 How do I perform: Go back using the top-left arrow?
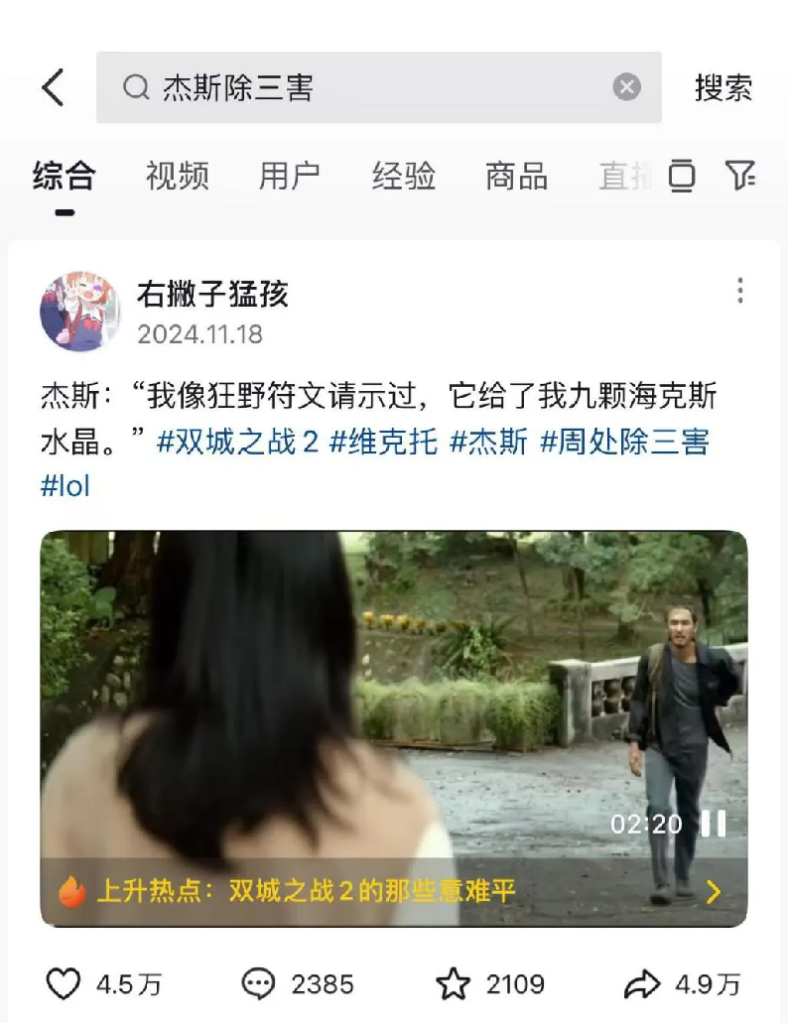pyautogui.click(x=53, y=88)
